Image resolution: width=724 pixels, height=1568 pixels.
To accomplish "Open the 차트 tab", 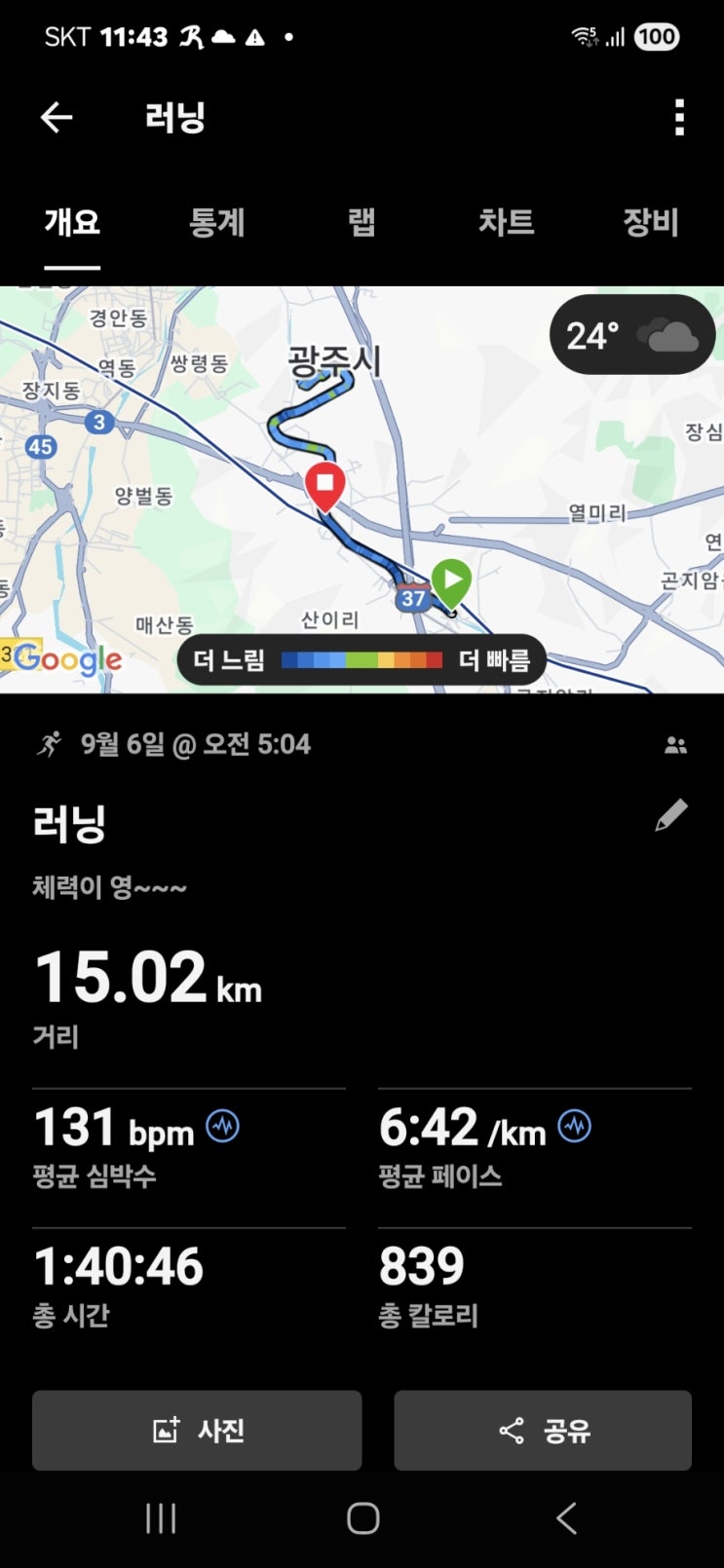I will (x=506, y=223).
